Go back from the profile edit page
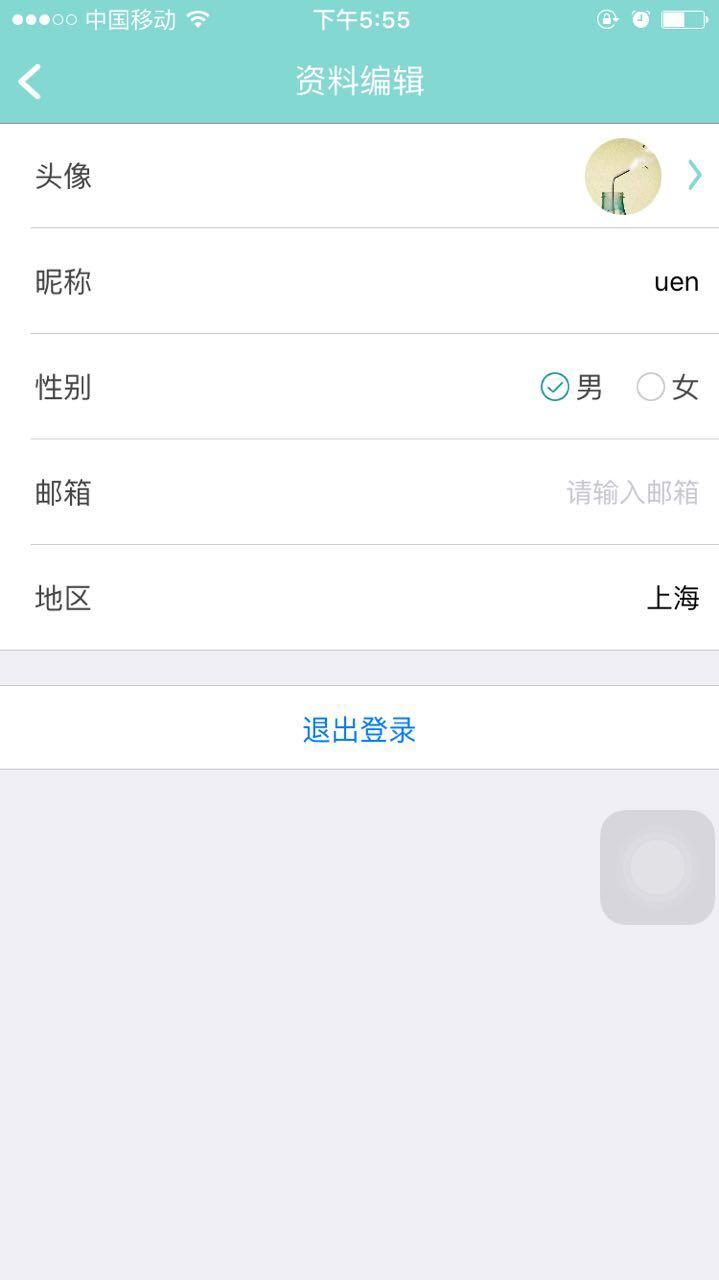This screenshot has width=719, height=1280. [x=30, y=81]
